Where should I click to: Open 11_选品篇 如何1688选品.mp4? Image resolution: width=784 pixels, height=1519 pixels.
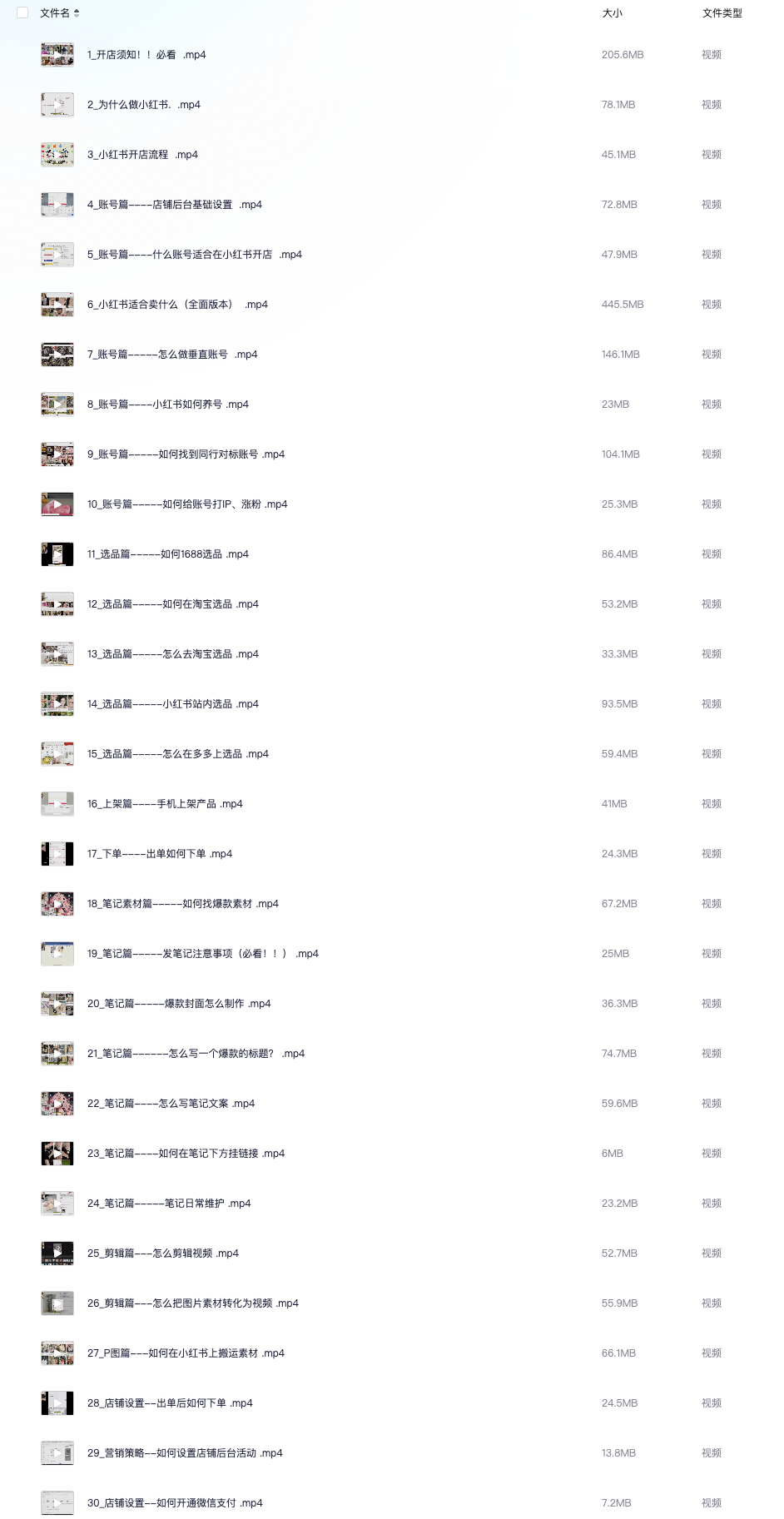click(167, 554)
